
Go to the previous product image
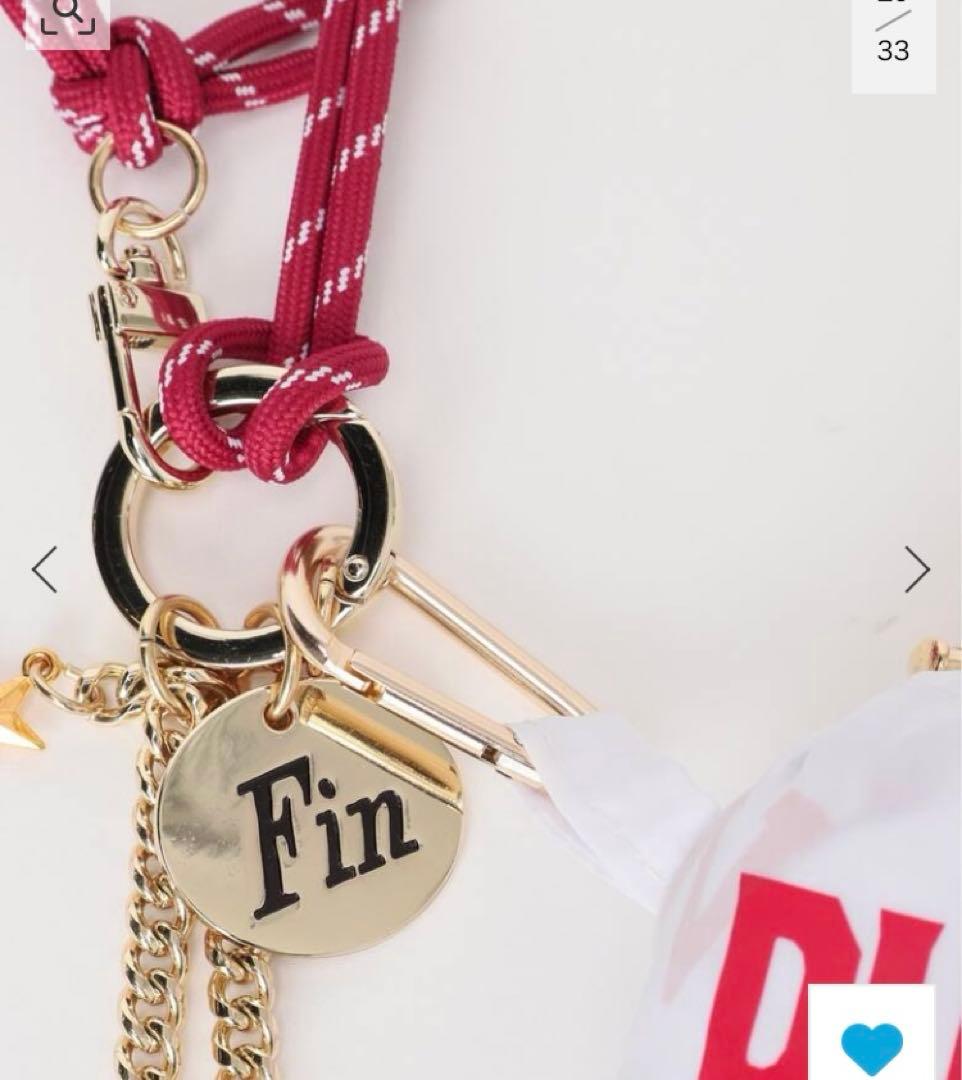pos(45,570)
